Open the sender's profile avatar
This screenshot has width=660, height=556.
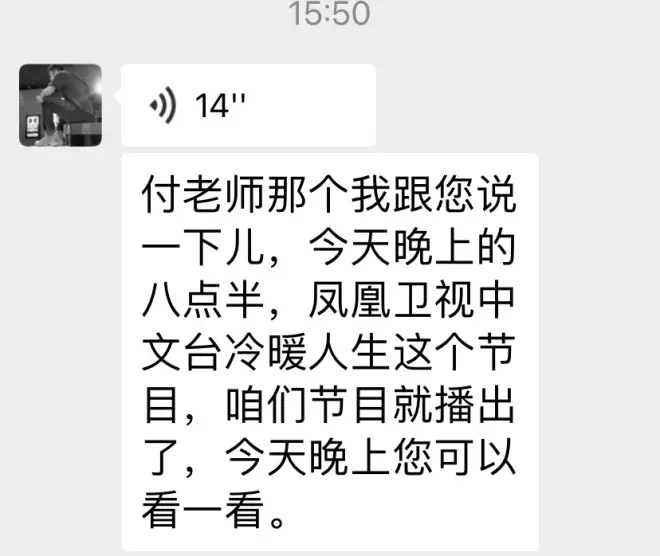point(60,105)
